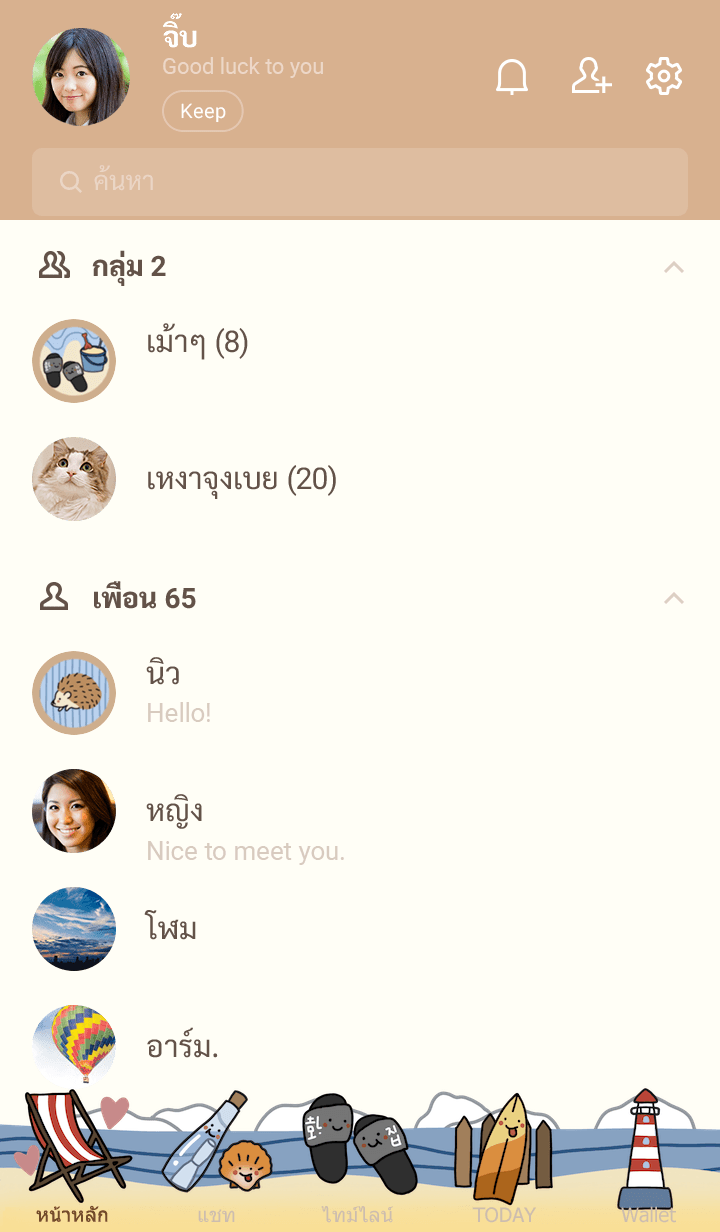Tap the Keep button
720x1232 pixels.
pyautogui.click(x=202, y=111)
